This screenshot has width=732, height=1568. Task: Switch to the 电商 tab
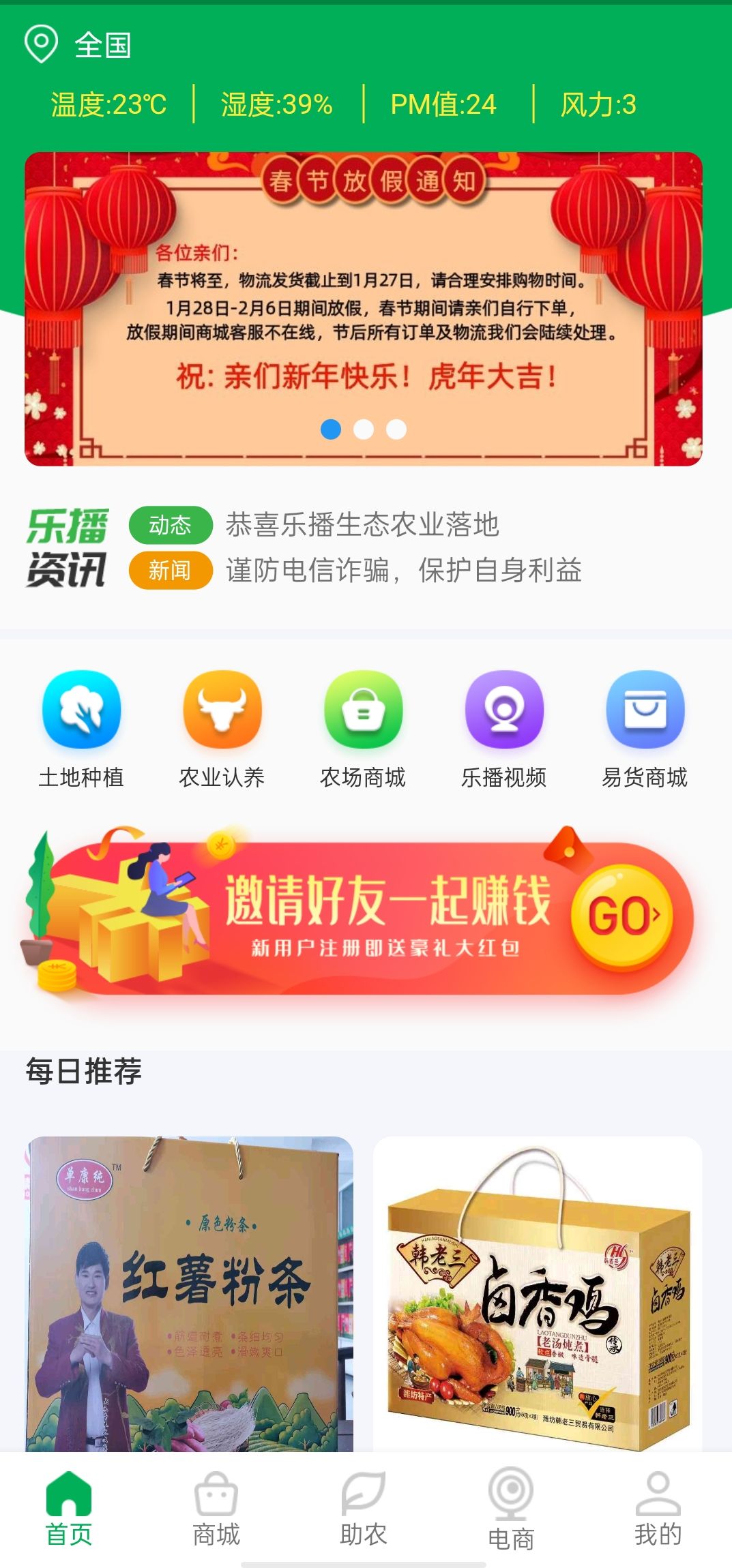(x=510, y=1509)
